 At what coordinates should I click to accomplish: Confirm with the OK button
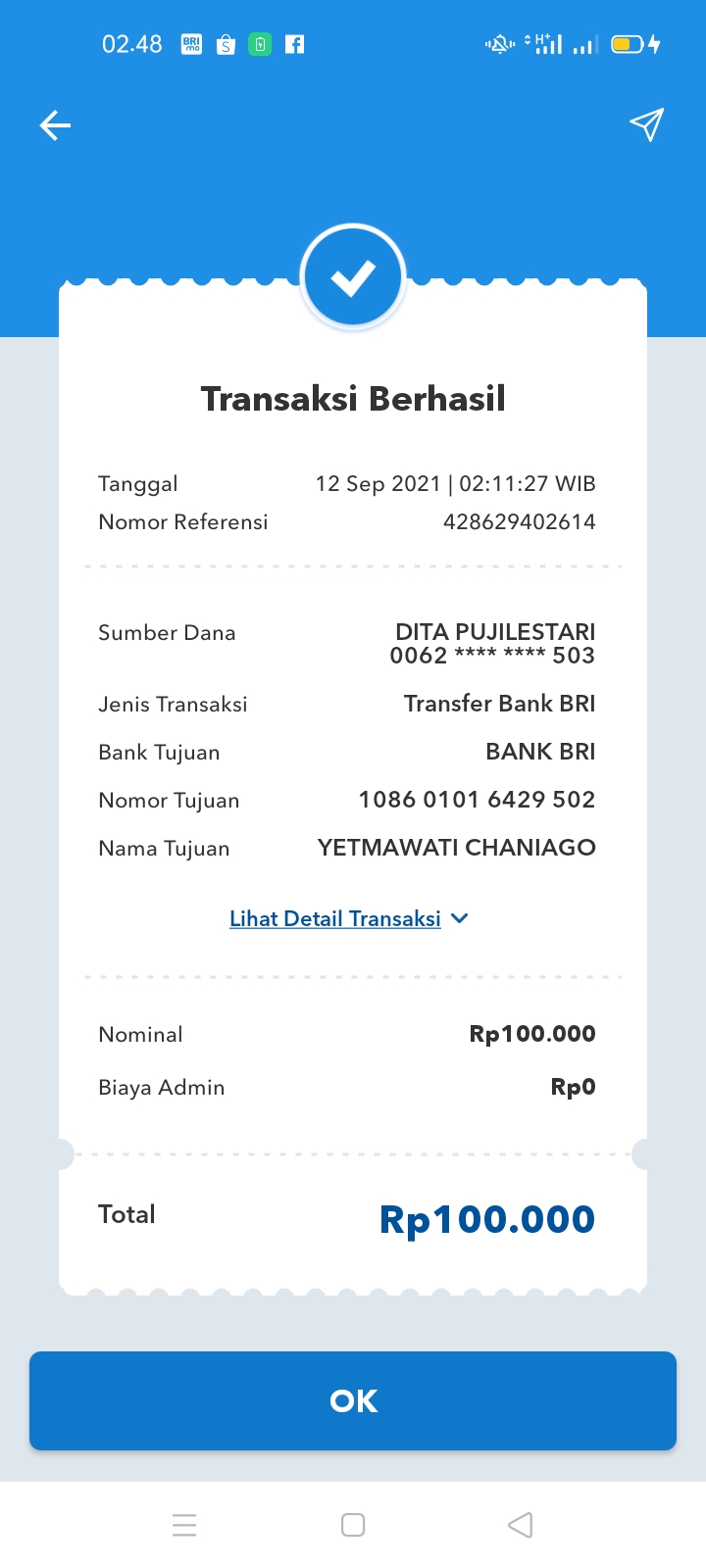click(x=353, y=1400)
